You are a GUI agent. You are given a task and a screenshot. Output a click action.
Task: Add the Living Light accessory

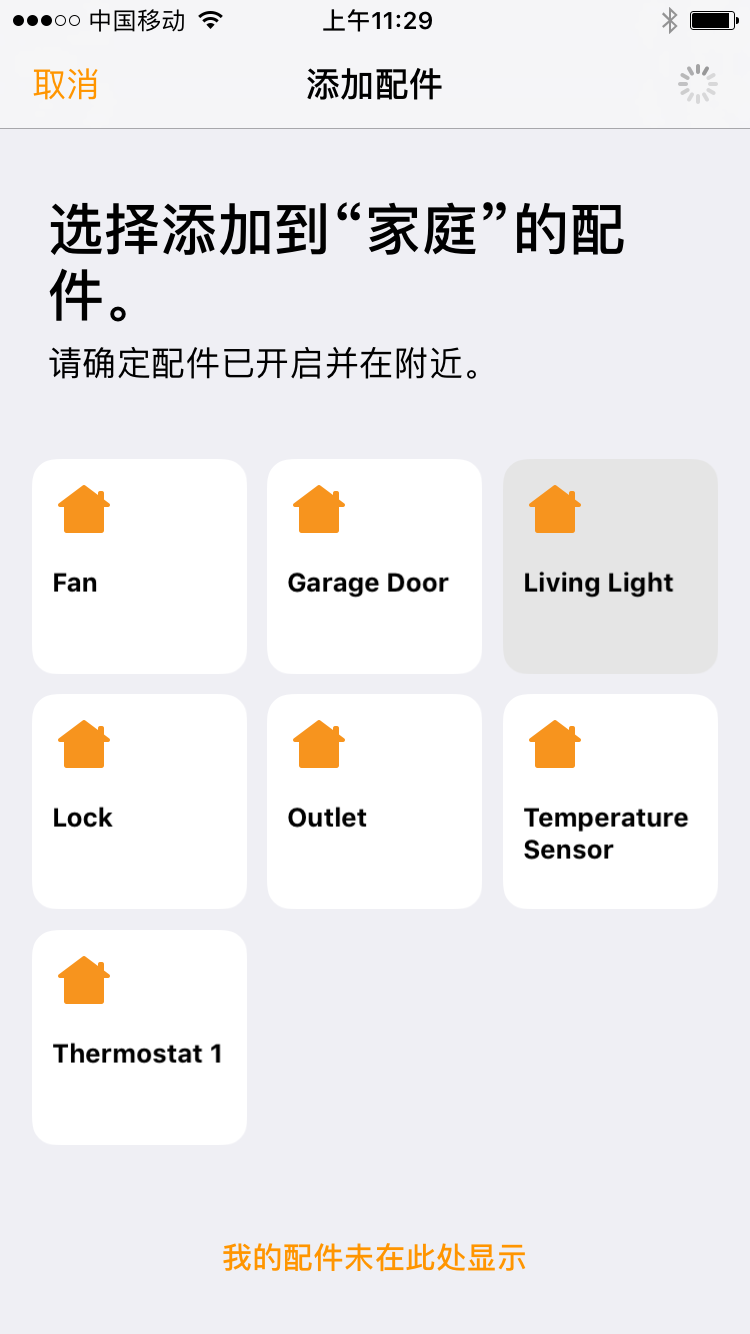click(x=610, y=566)
